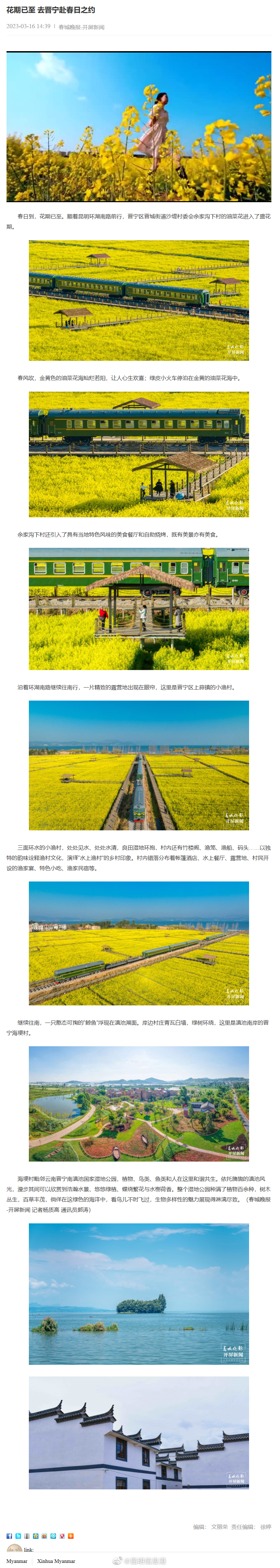Image resolution: width=280 pixels, height=1568 pixels.
Task: Open the Myanmar footer link
Action: click(16, 1561)
